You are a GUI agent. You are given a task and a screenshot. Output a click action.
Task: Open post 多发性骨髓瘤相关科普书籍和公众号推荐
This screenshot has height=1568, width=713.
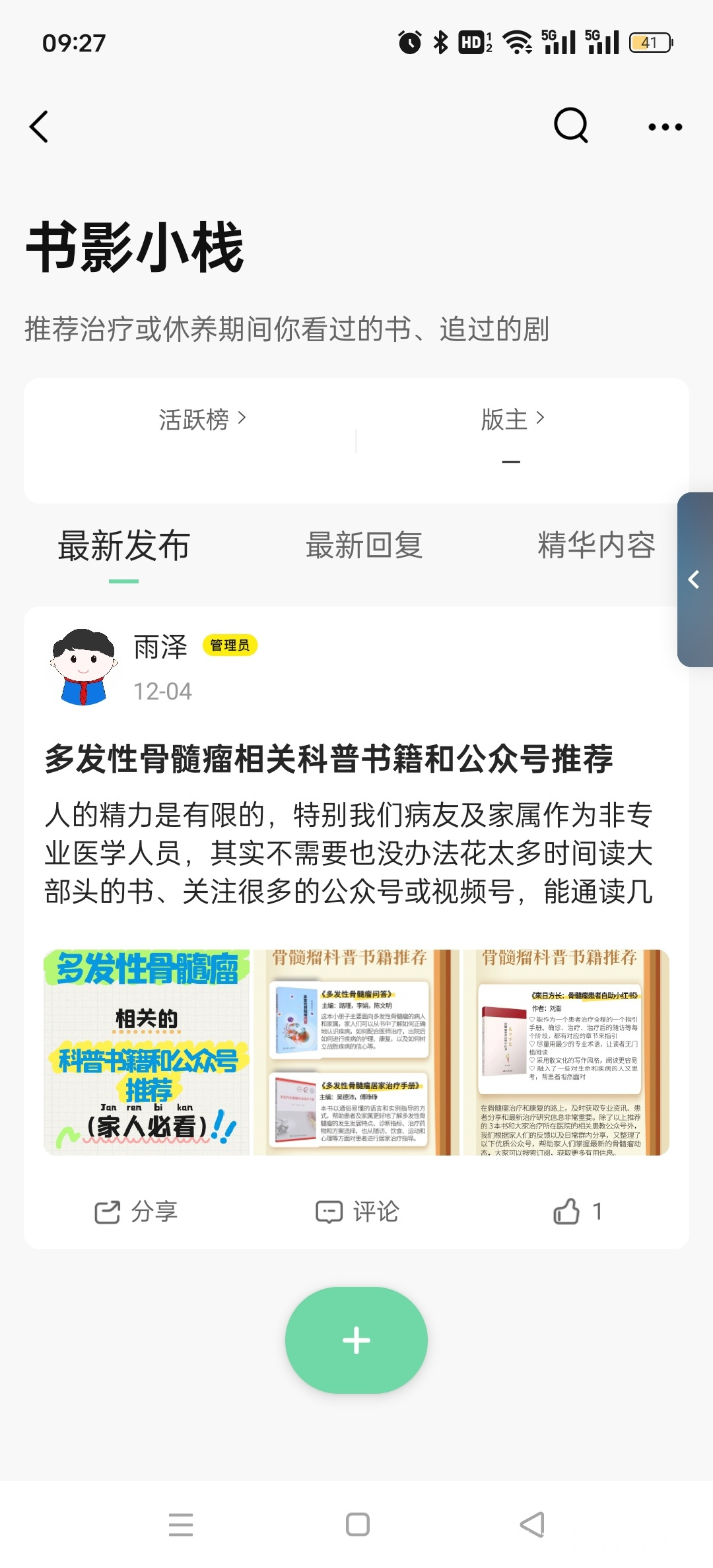tap(329, 758)
